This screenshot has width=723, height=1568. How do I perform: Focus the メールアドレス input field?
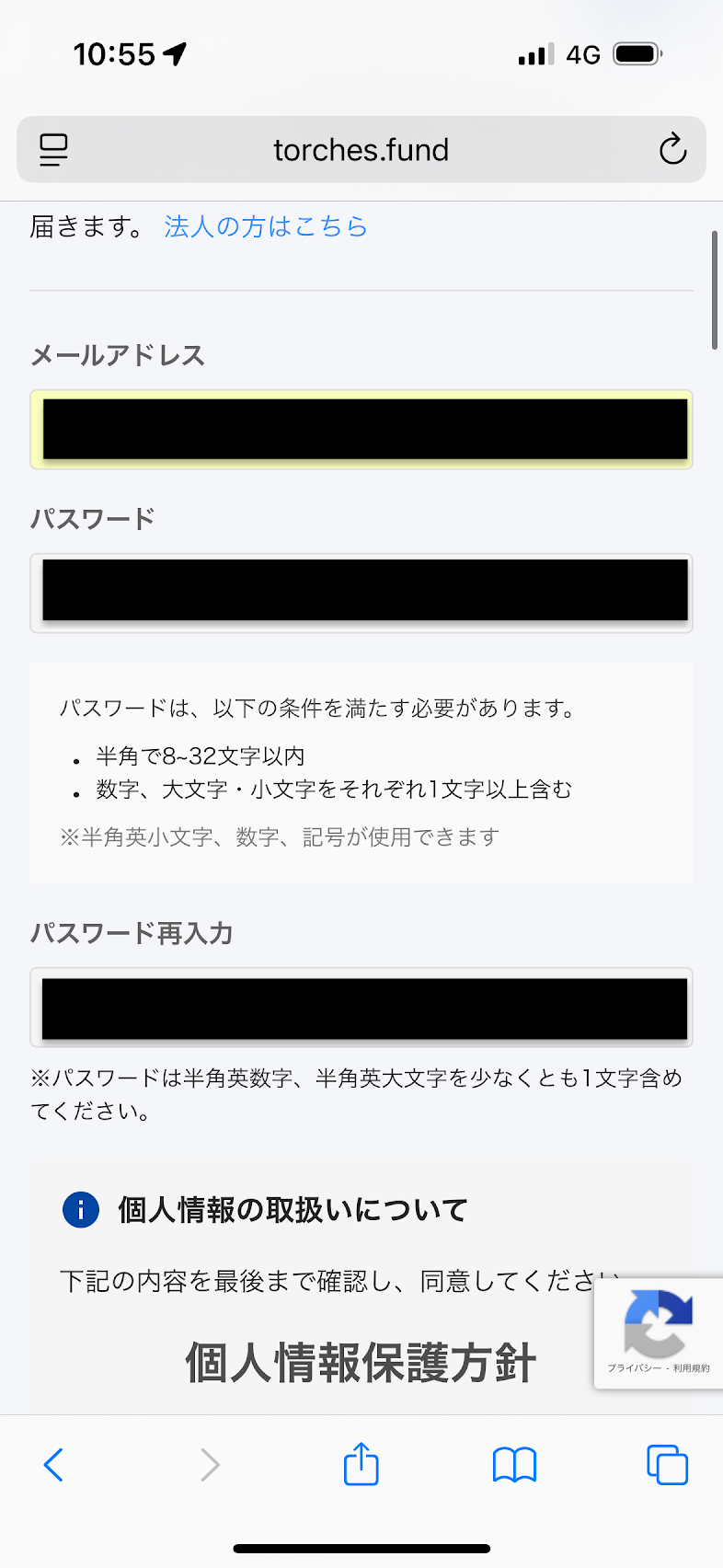pos(361,430)
